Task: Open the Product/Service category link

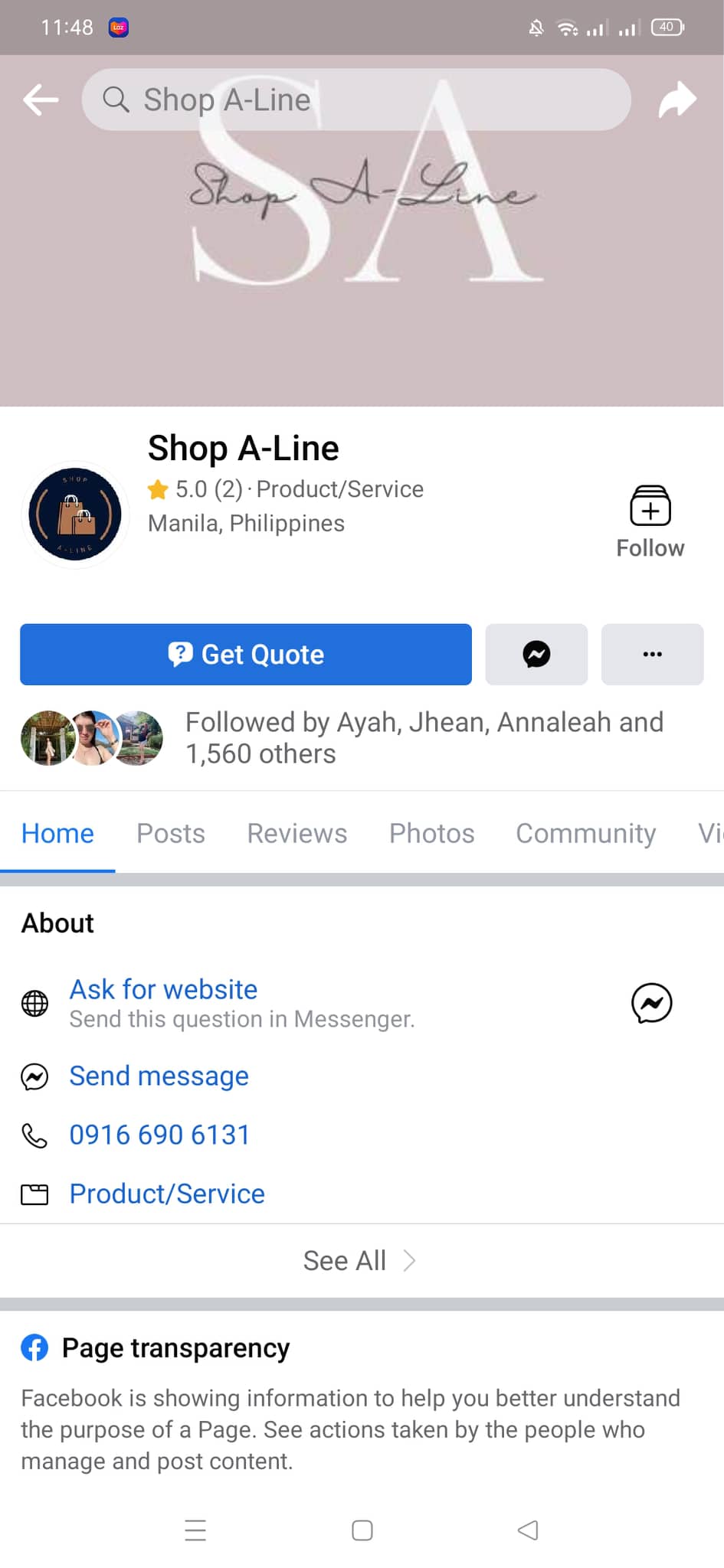Action: tap(167, 1194)
